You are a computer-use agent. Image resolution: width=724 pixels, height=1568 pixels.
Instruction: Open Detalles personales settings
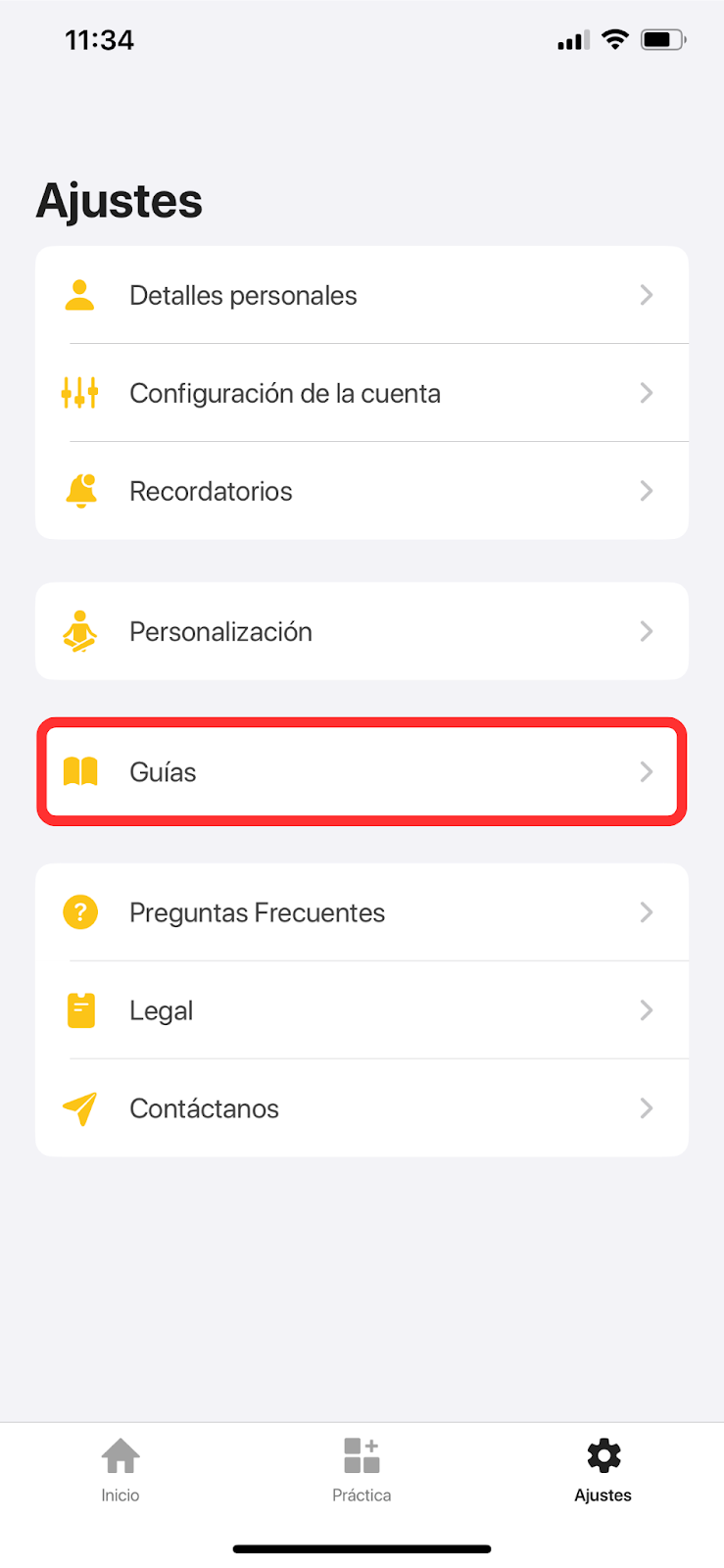point(361,295)
